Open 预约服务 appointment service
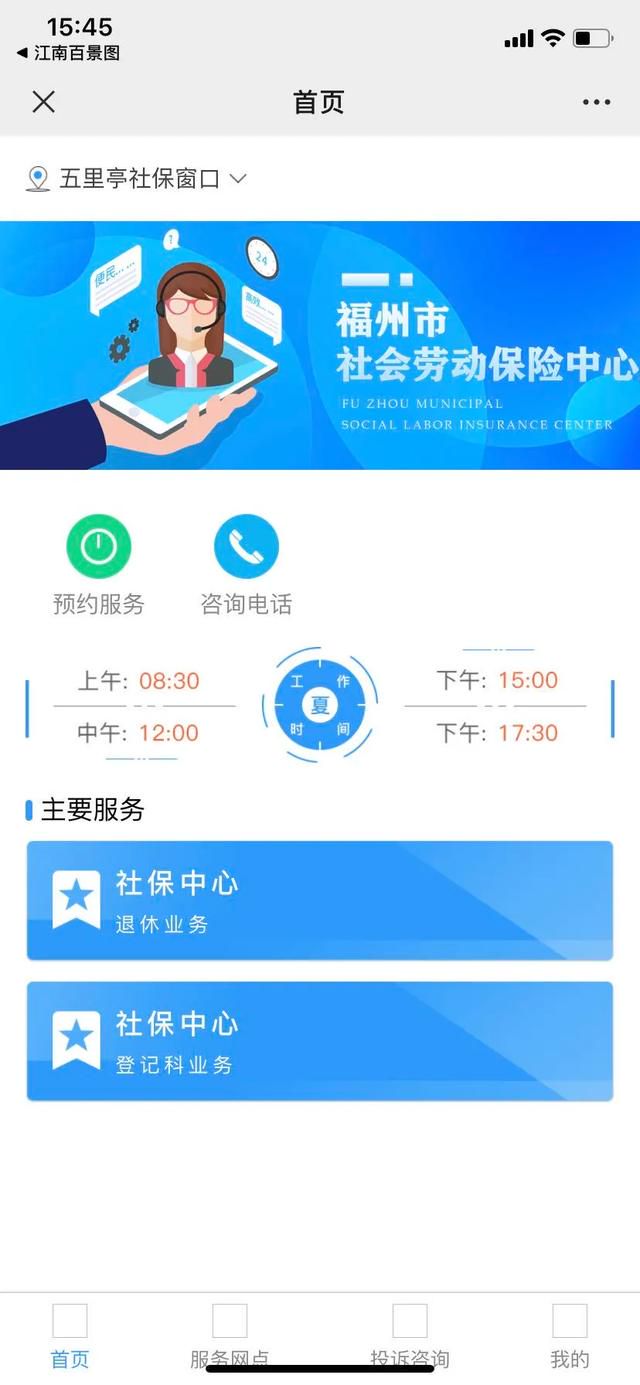The height and width of the screenshot is (1385, 640). point(98,565)
